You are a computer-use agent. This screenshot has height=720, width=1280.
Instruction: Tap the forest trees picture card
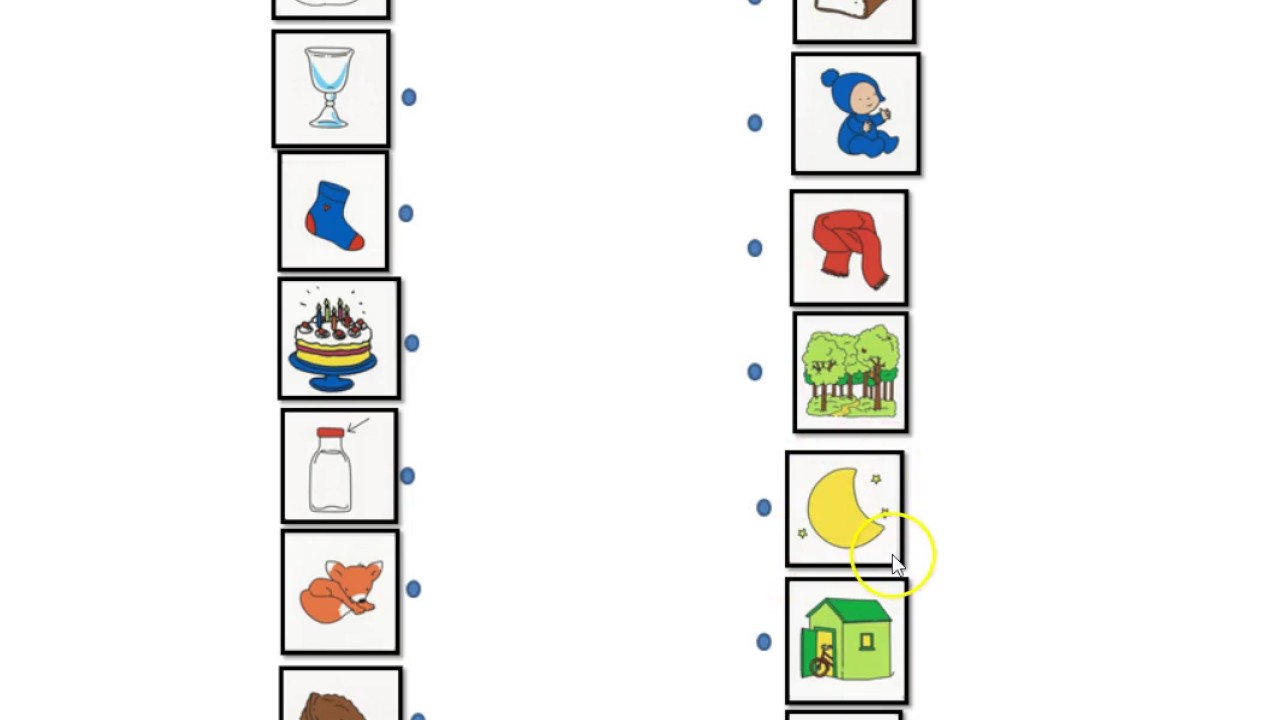tap(850, 373)
